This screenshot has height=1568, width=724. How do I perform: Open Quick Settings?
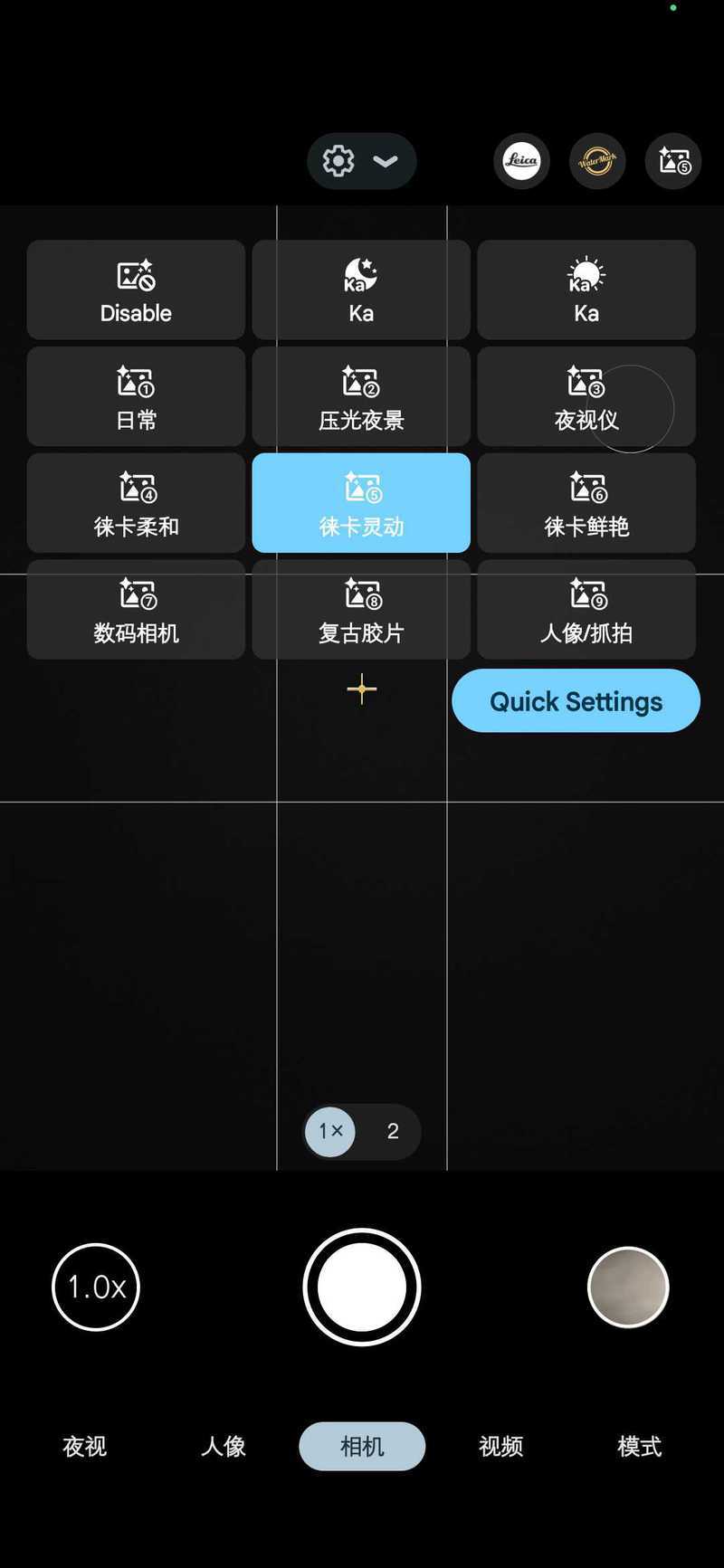pyautogui.click(x=576, y=701)
